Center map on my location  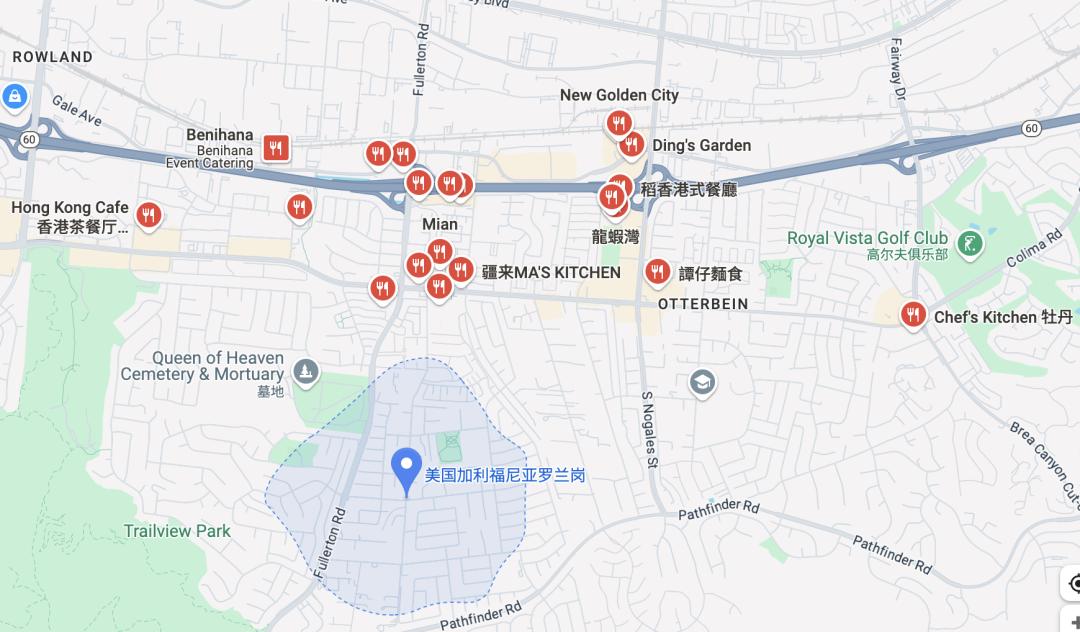[1072, 584]
